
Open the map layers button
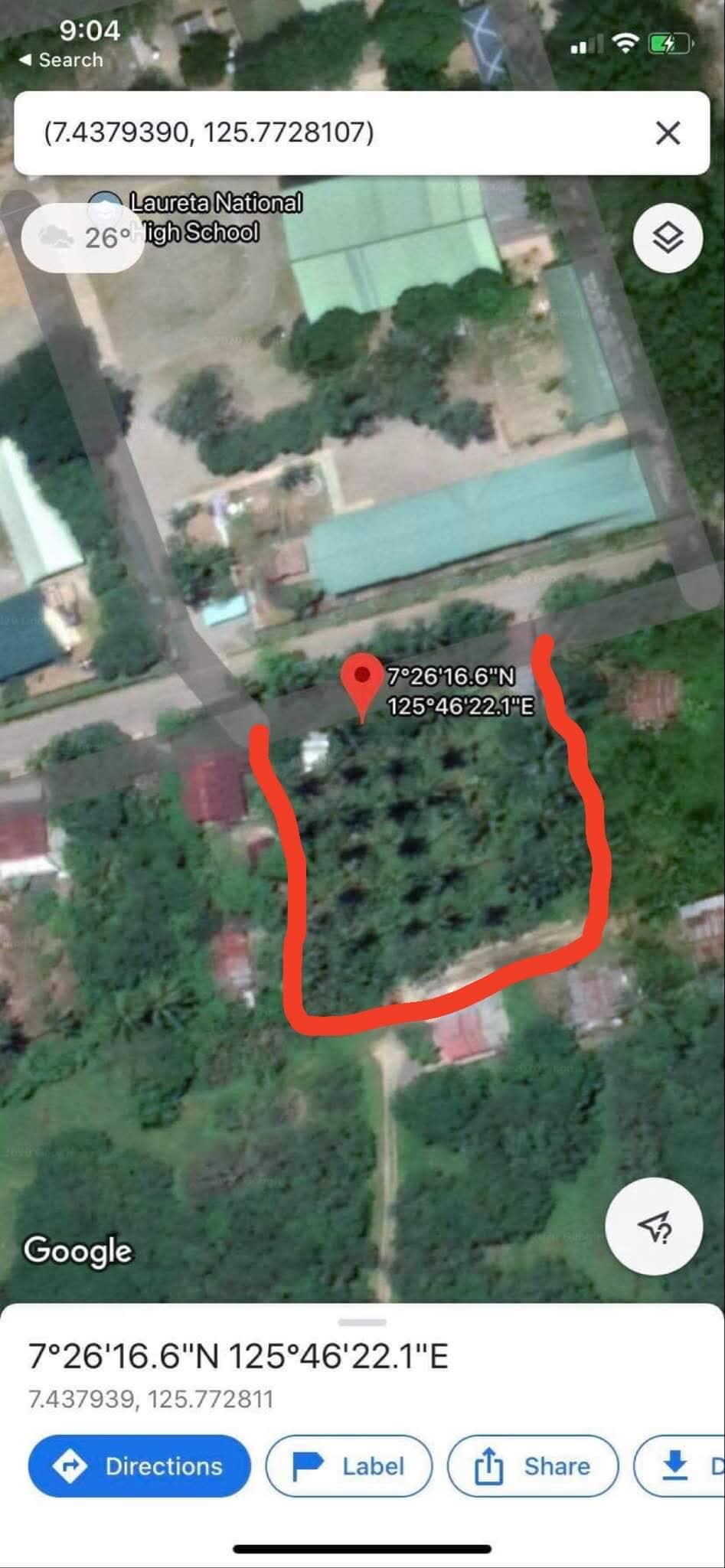click(x=668, y=238)
